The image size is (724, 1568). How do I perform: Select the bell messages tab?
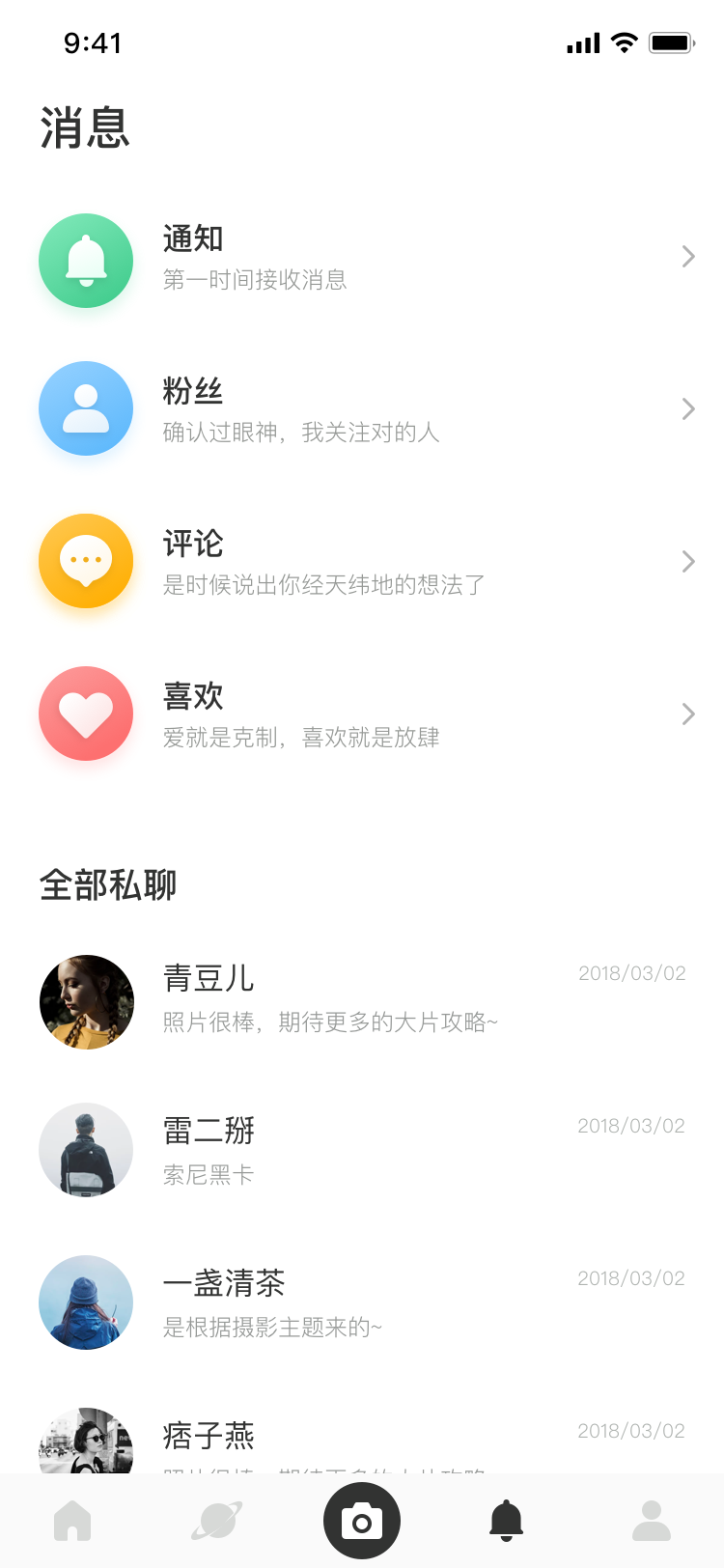[506, 1522]
